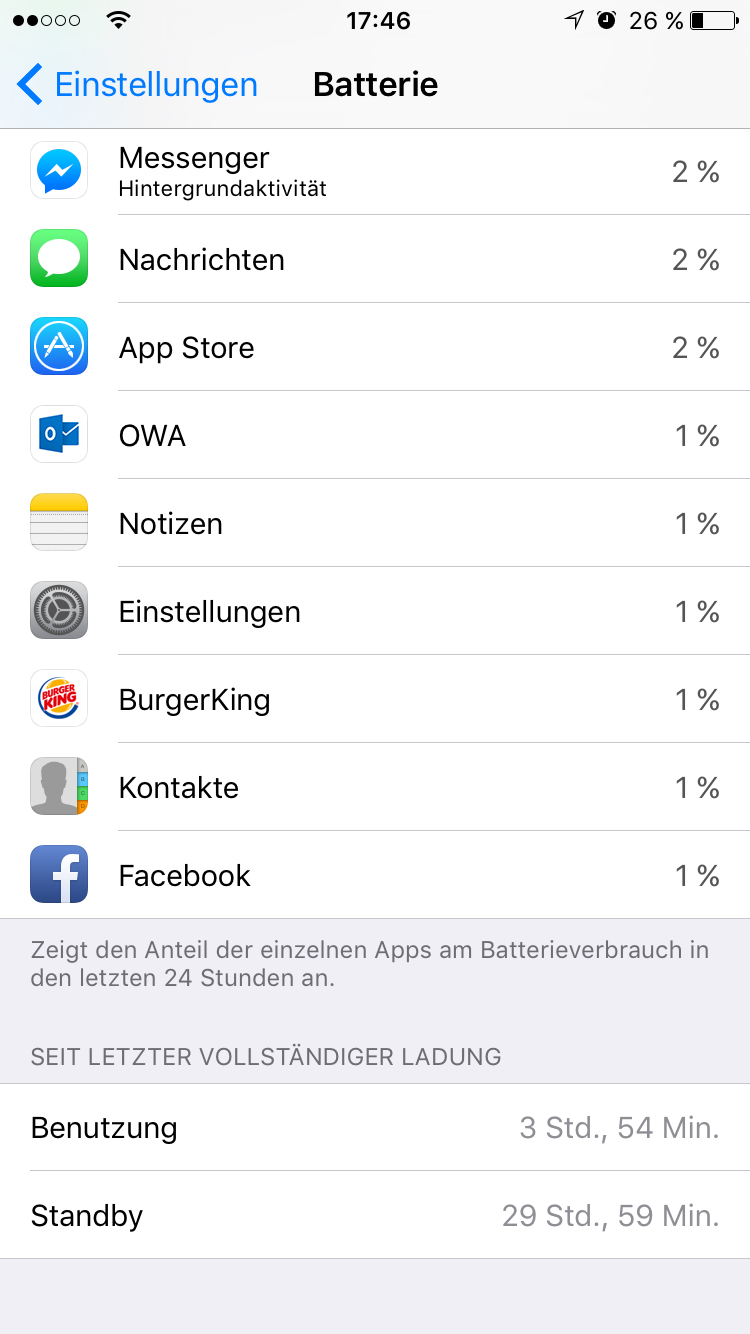The image size is (750, 1334).
Task: Select the Kontakte usage row
Action: pos(375,787)
